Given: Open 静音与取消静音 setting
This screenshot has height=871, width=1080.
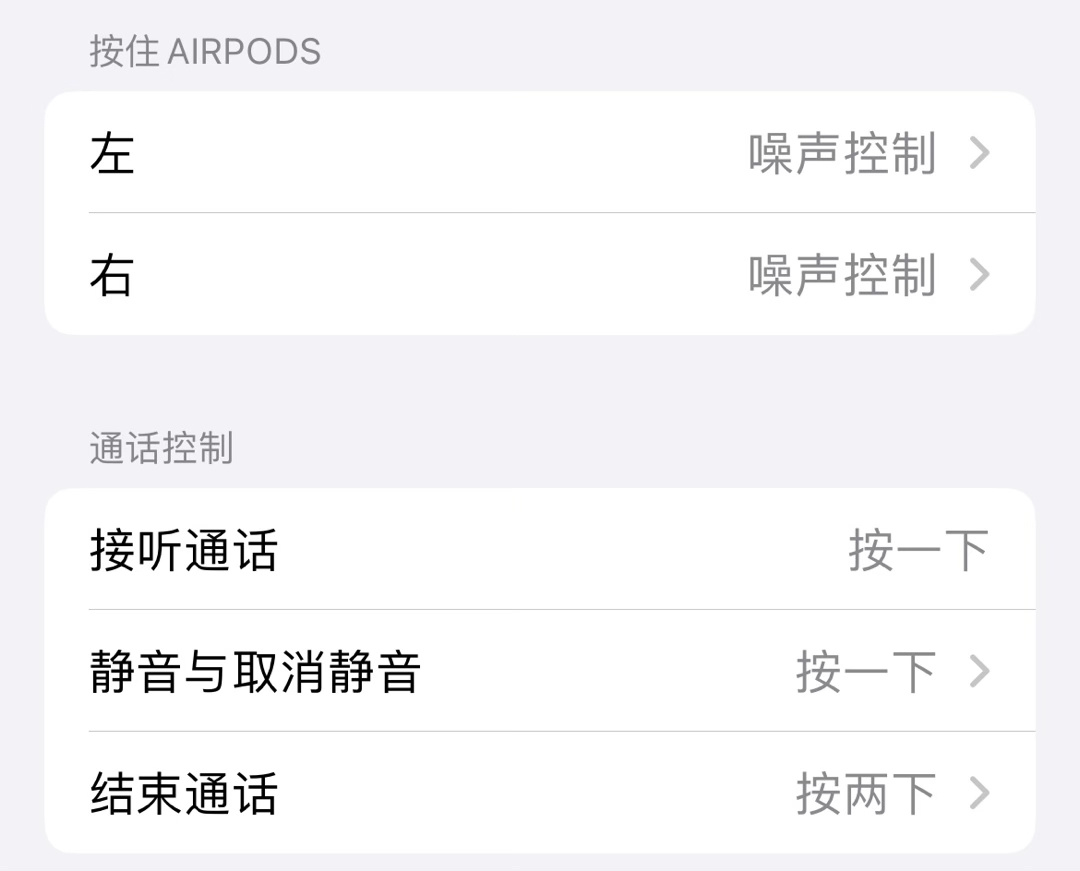Looking at the screenshot, I should tap(540, 671).
